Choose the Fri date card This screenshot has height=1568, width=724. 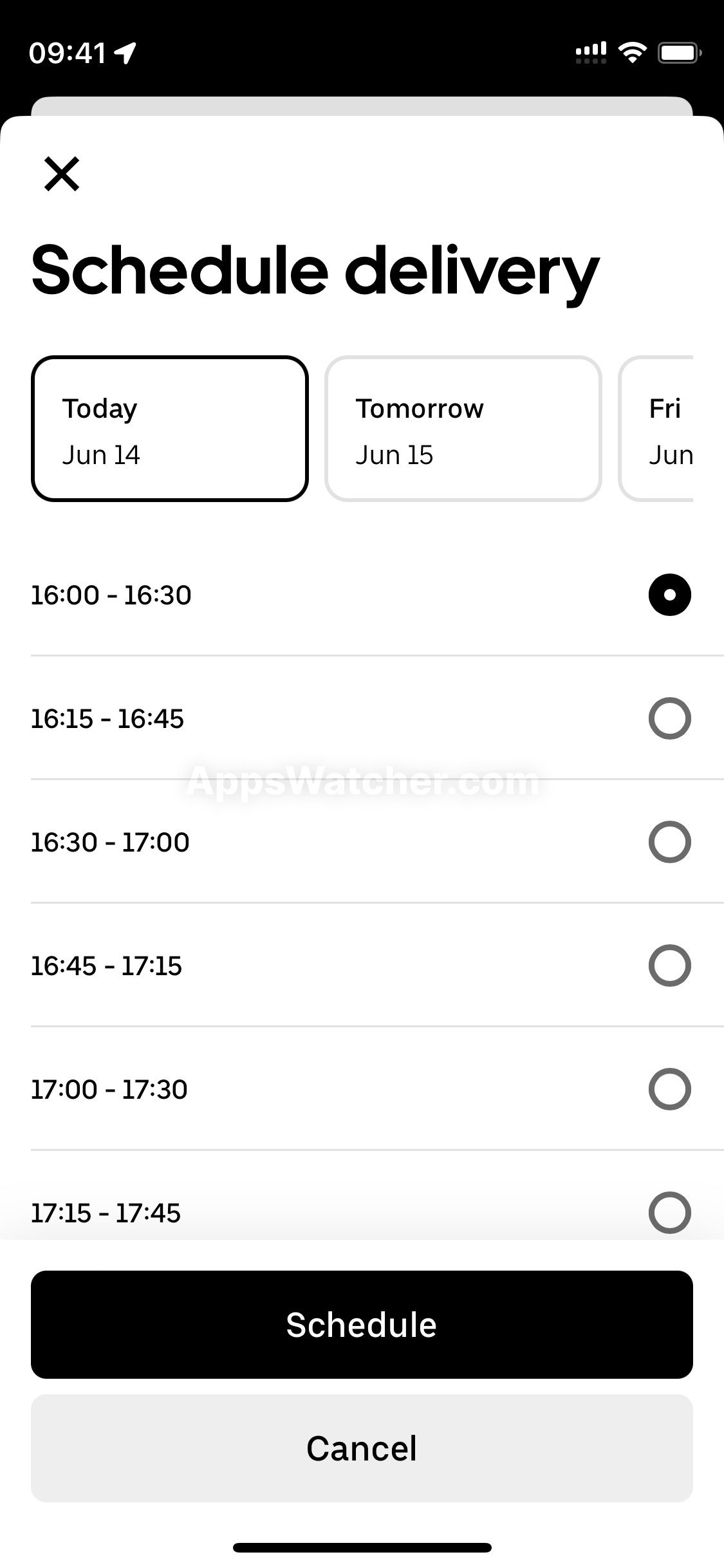(x=656, y=429)
